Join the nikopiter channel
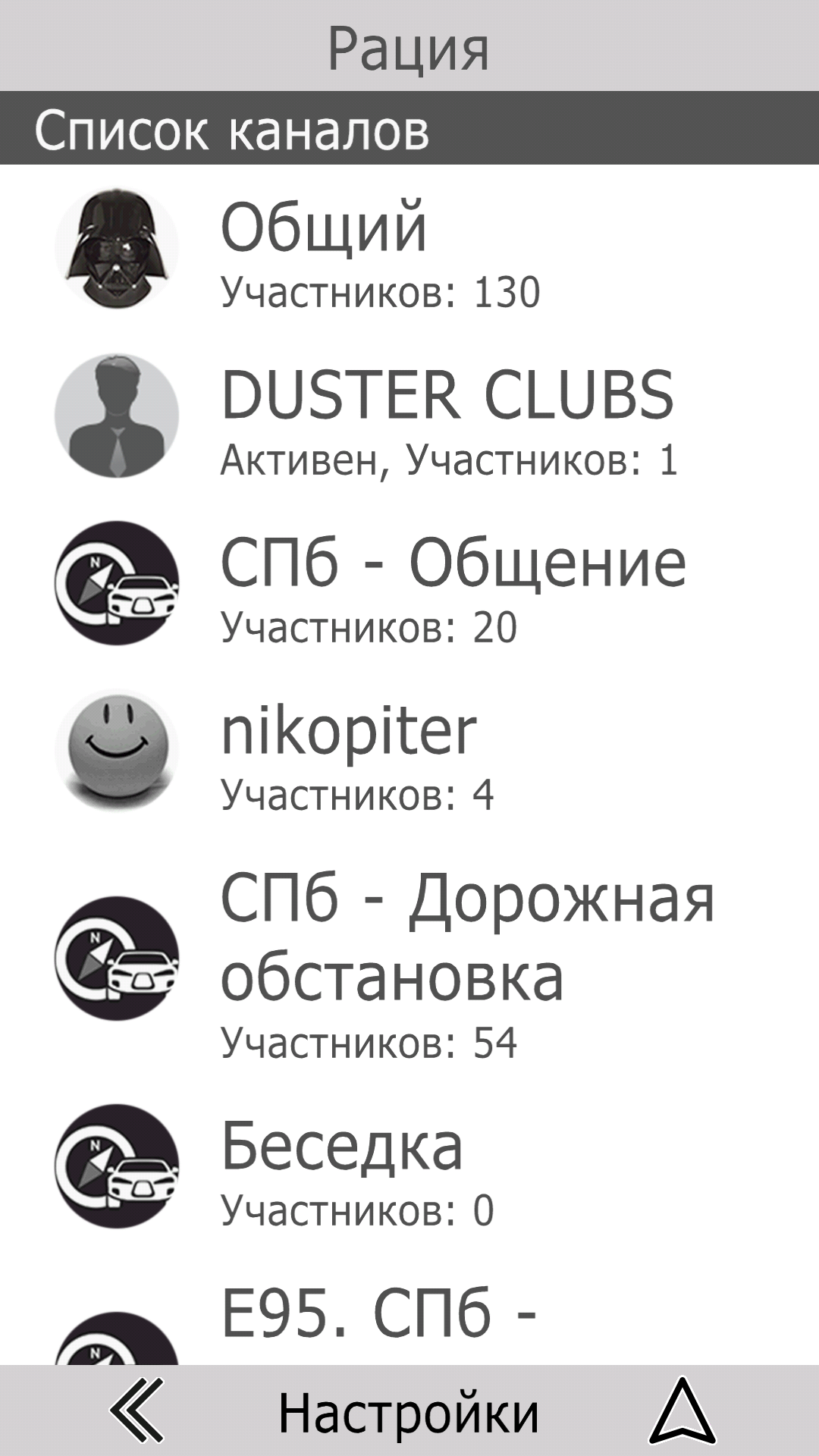Screen dimensions: 819x1456 pos(409,749)
